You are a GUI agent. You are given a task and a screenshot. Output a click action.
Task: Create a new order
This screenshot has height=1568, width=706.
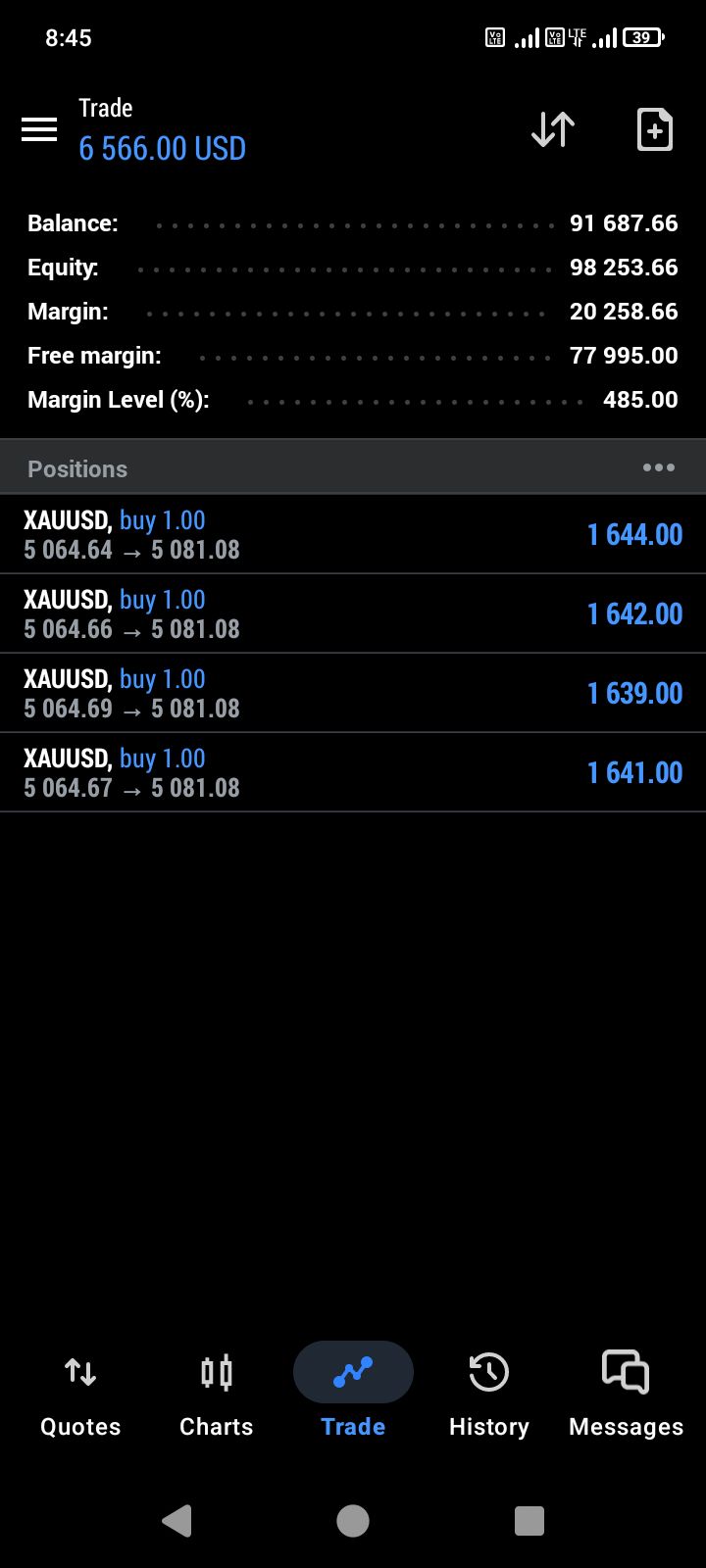pyautogui.click(x=654, y=129)
